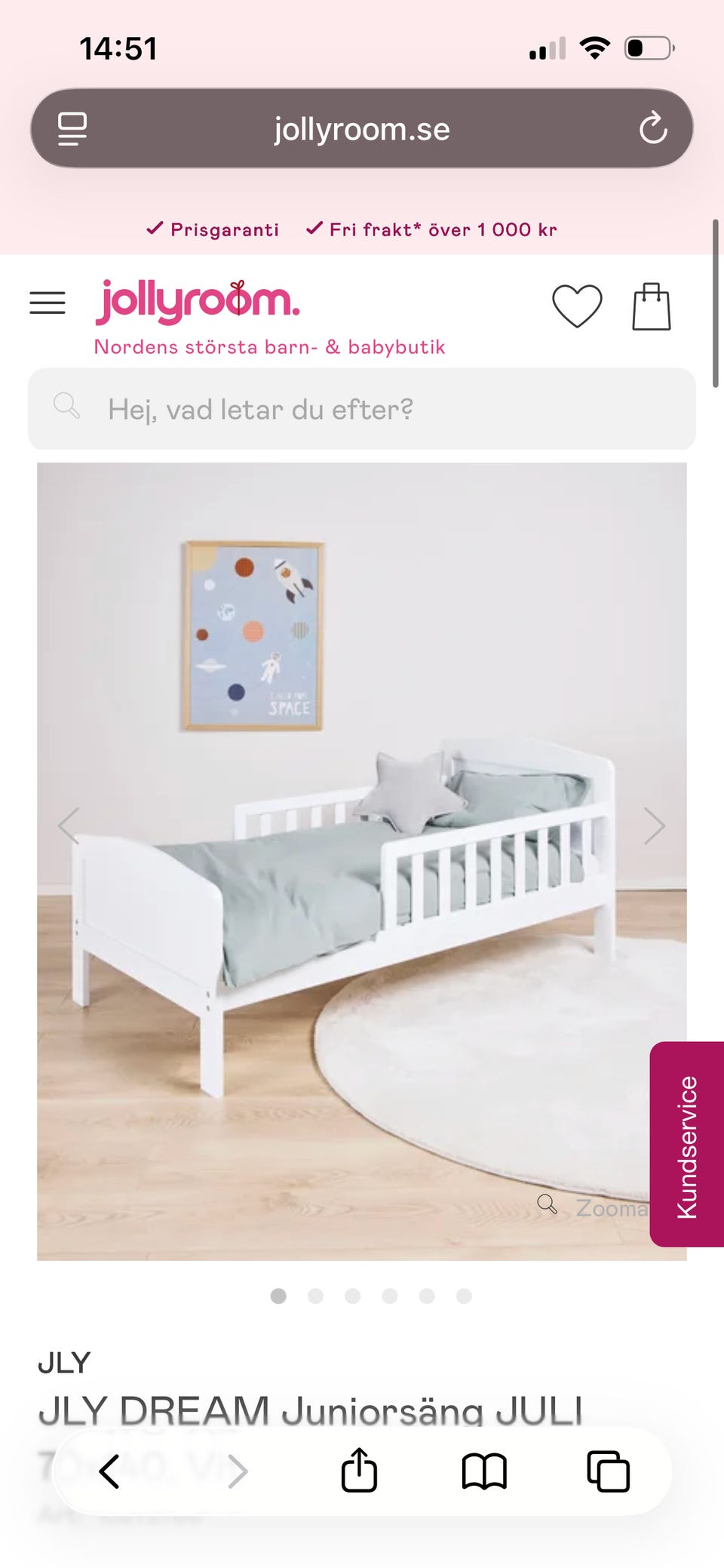
Task: Reload the page with refresh icon
Action: (652, 128)
